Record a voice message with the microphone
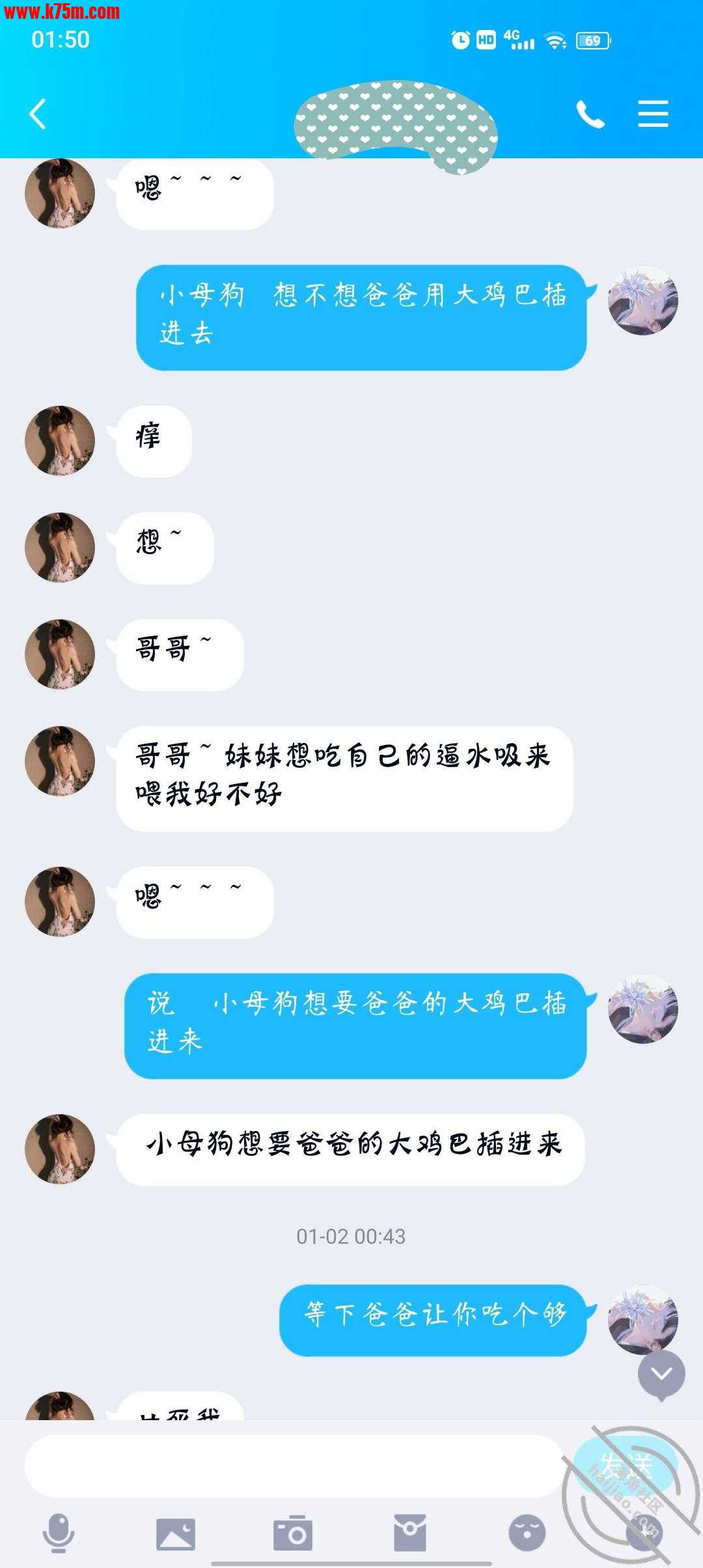 [x=59, y=1533]
